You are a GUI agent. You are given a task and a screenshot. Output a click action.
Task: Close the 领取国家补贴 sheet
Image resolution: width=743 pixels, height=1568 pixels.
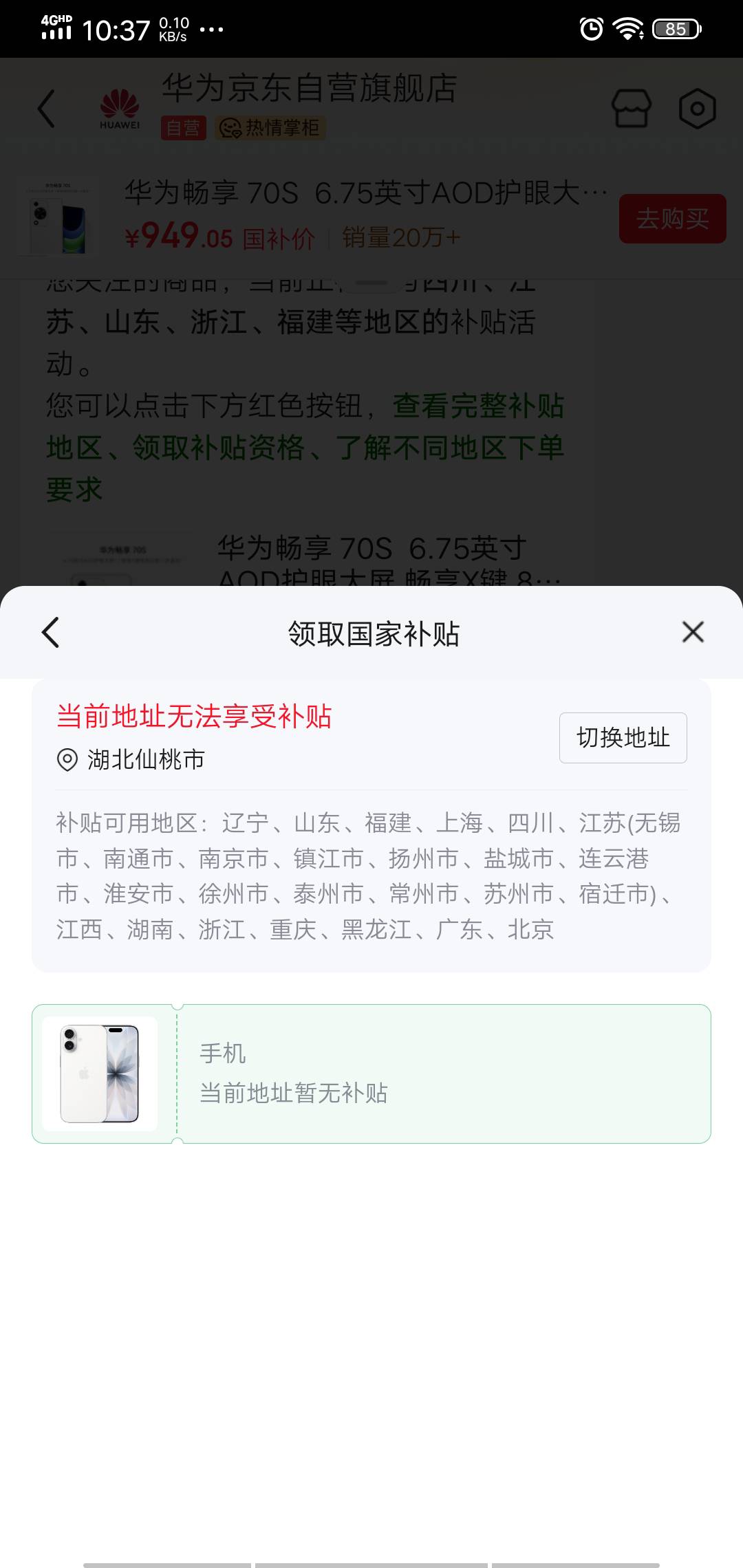(692, 632)
